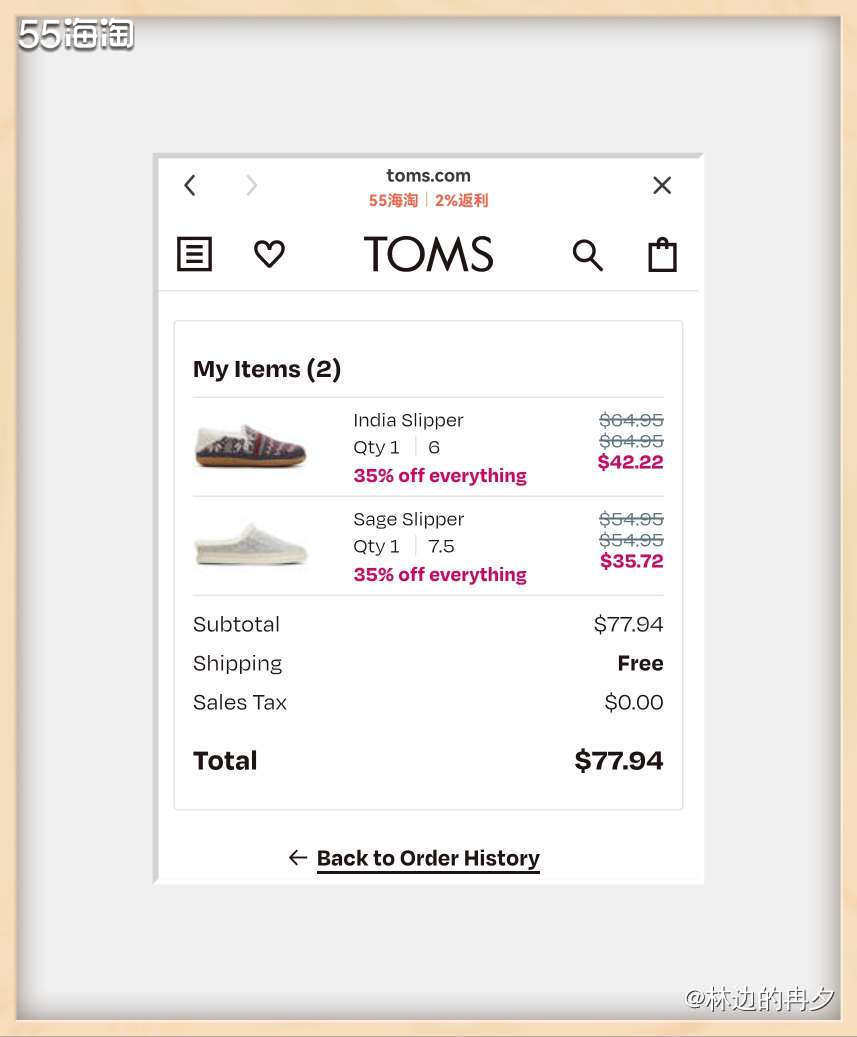The image size is (857, 1037).
Task: Open the search magnifier icon
Action: pyautogui.click(x=588, y=255)
